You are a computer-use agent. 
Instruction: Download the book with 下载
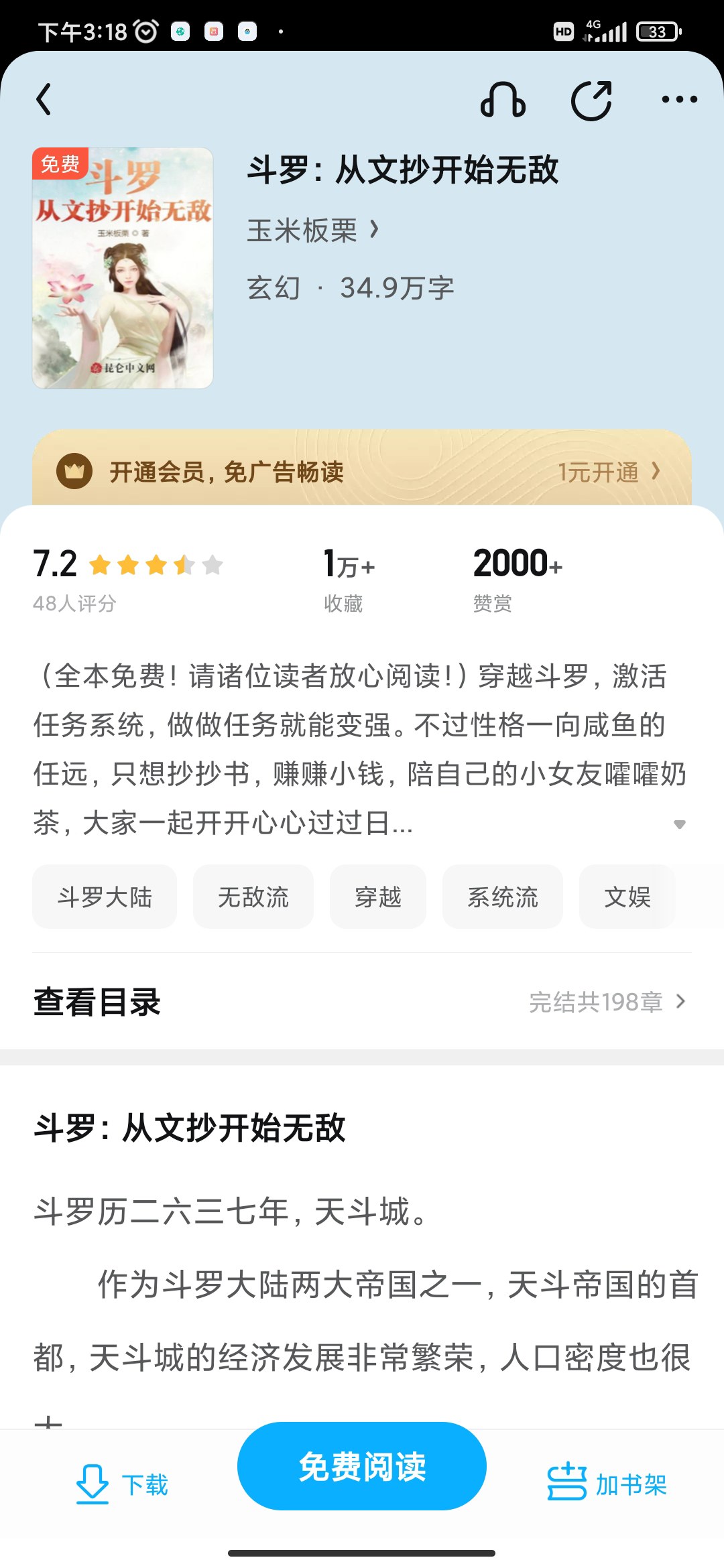123,1484
